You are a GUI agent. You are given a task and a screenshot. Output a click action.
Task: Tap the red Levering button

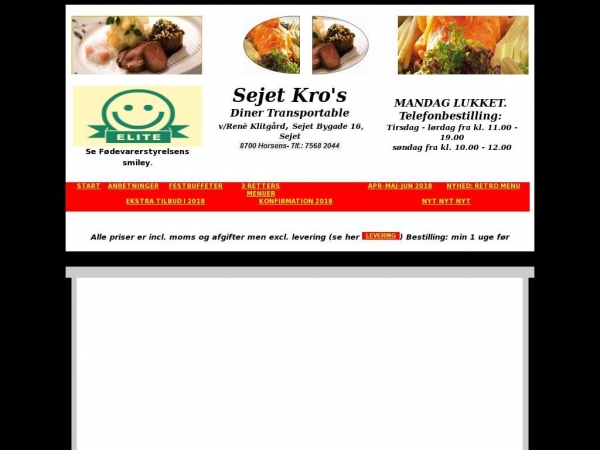380,236
